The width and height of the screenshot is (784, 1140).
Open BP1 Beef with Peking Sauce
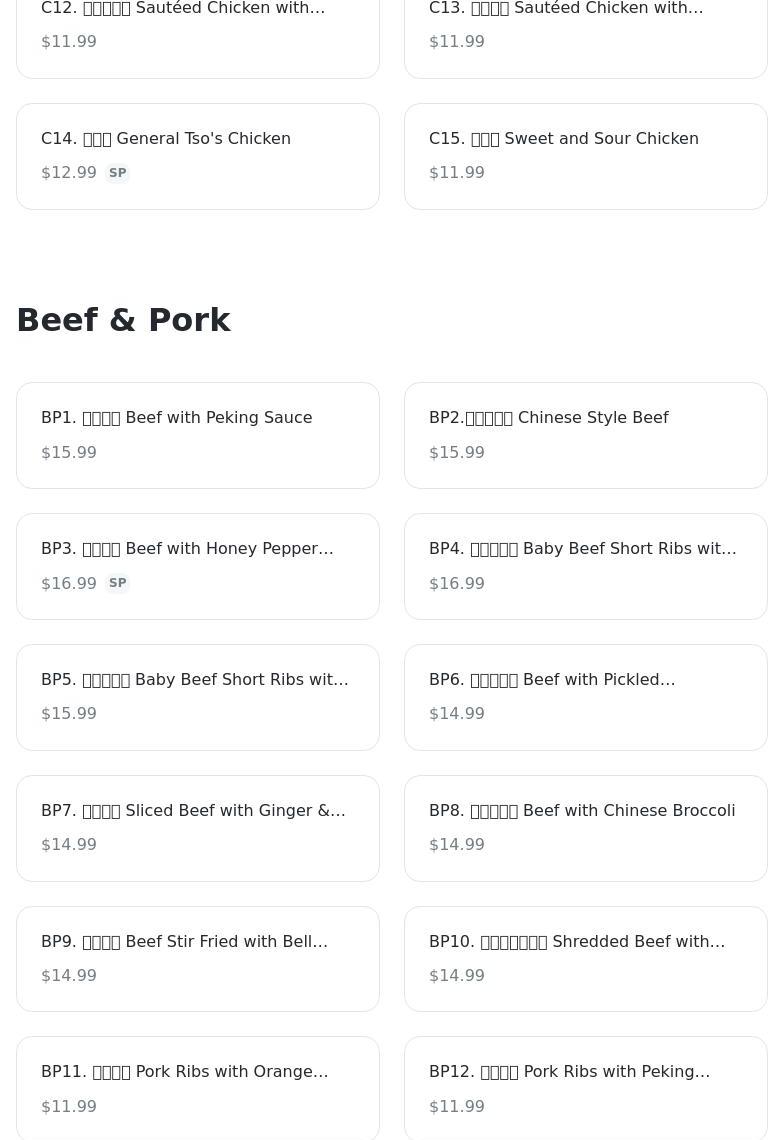click(197, 435)
